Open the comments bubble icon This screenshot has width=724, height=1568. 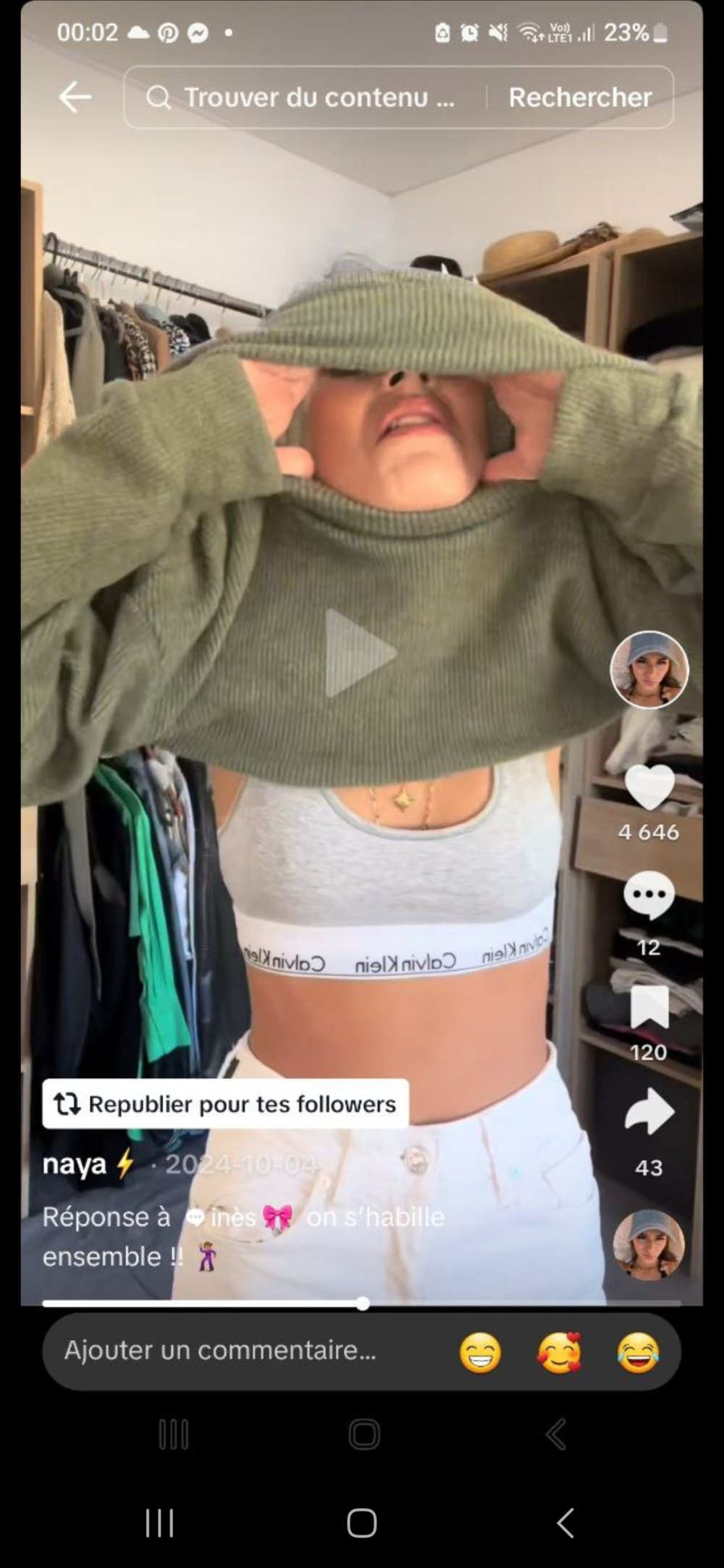tap(649, 896)
